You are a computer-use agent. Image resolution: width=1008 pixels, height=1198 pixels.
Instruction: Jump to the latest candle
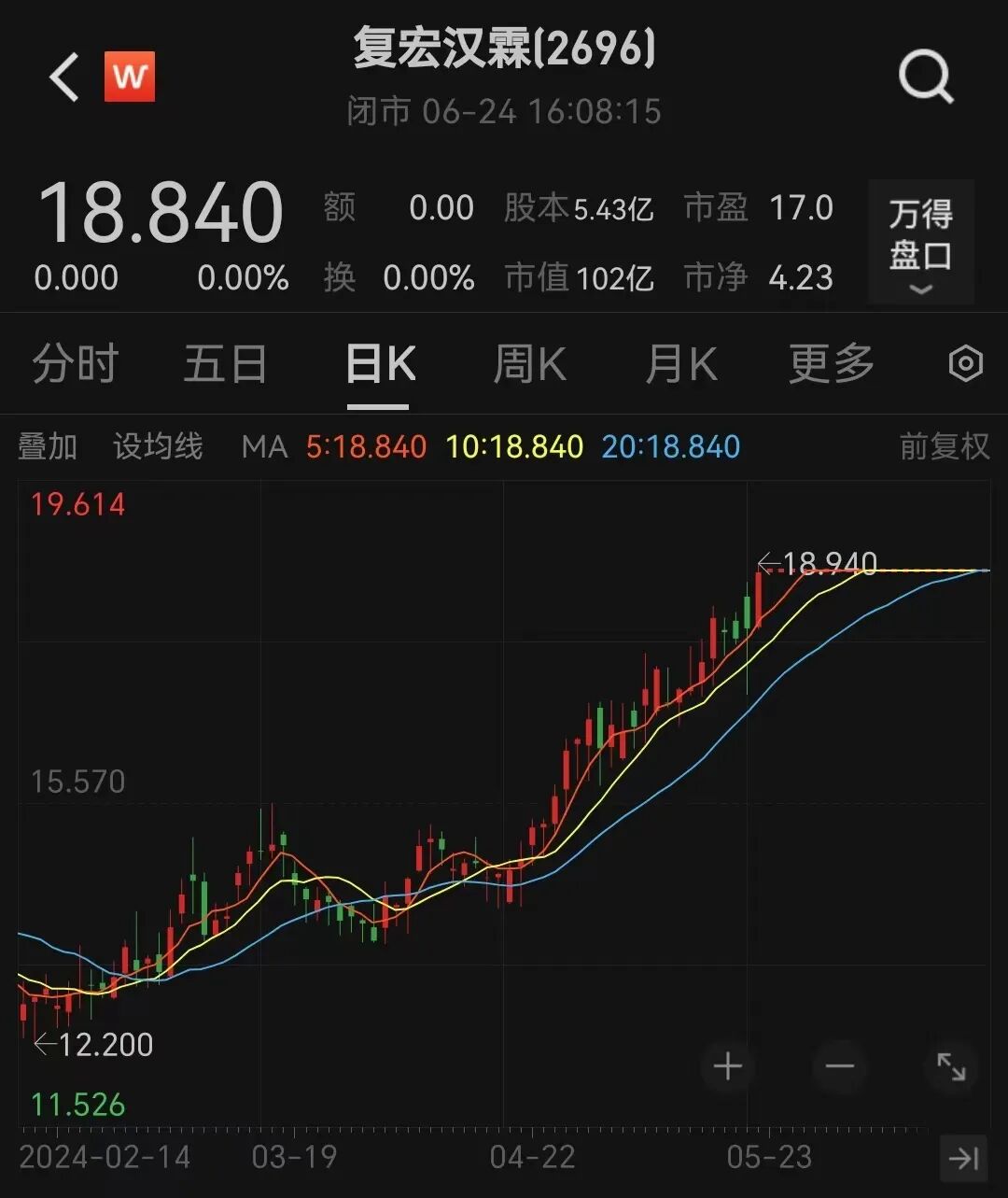[962, 1158]
